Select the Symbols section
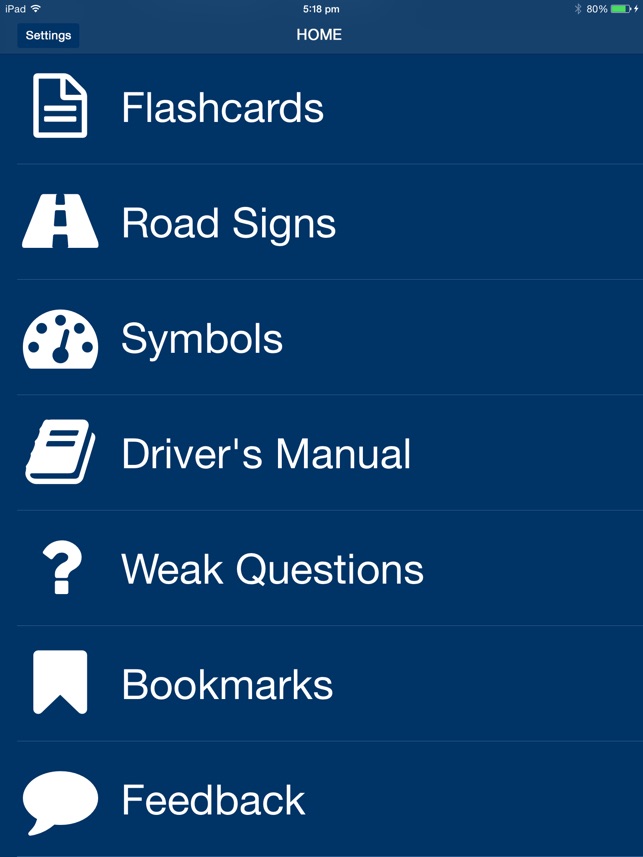 [x=322, y=337]
